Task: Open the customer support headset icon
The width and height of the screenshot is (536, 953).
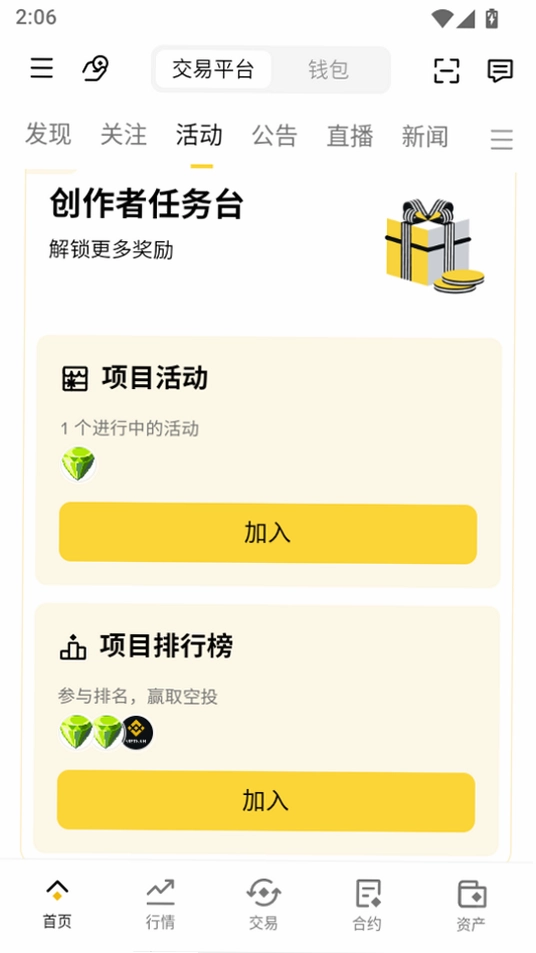Action: (x=95, y=68)
